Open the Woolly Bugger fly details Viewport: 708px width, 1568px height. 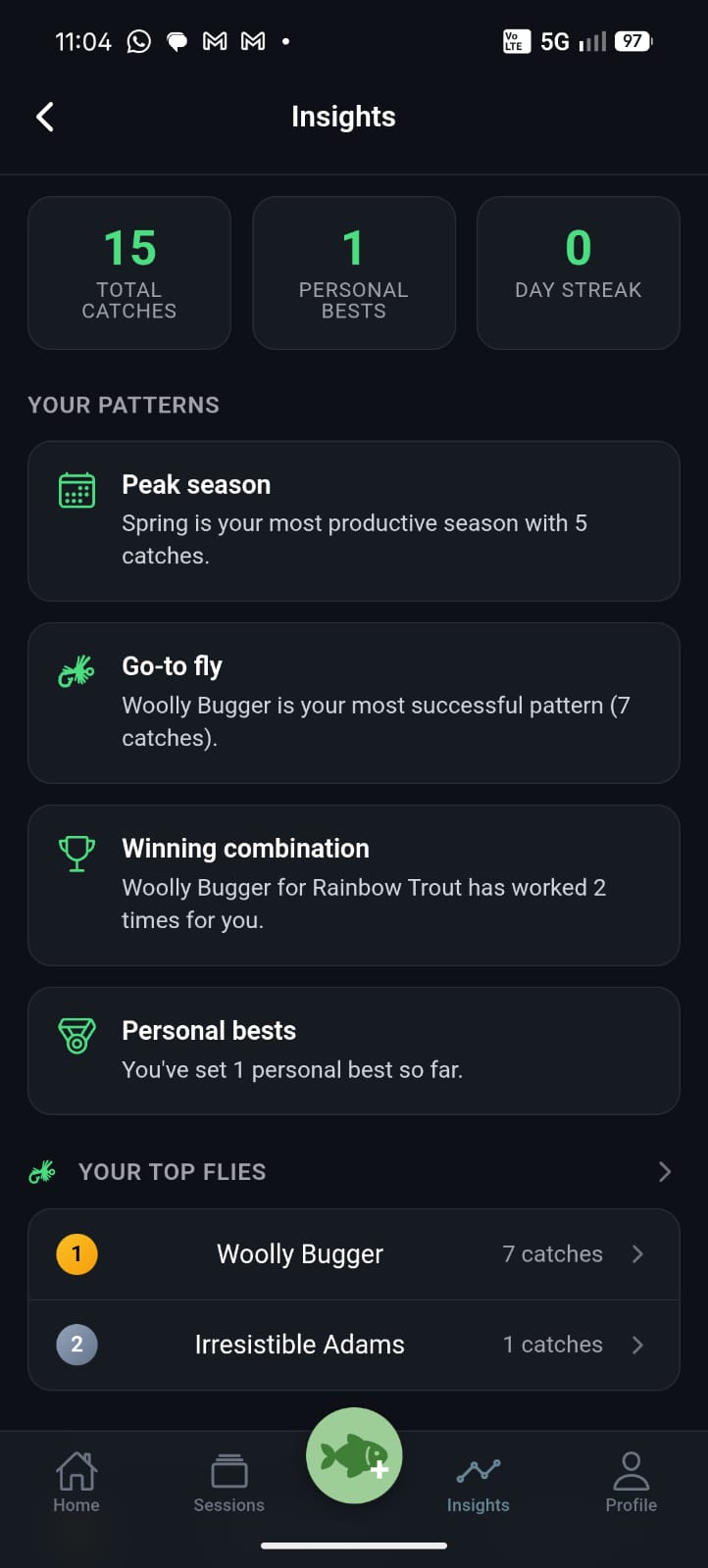coord(353,1254)
